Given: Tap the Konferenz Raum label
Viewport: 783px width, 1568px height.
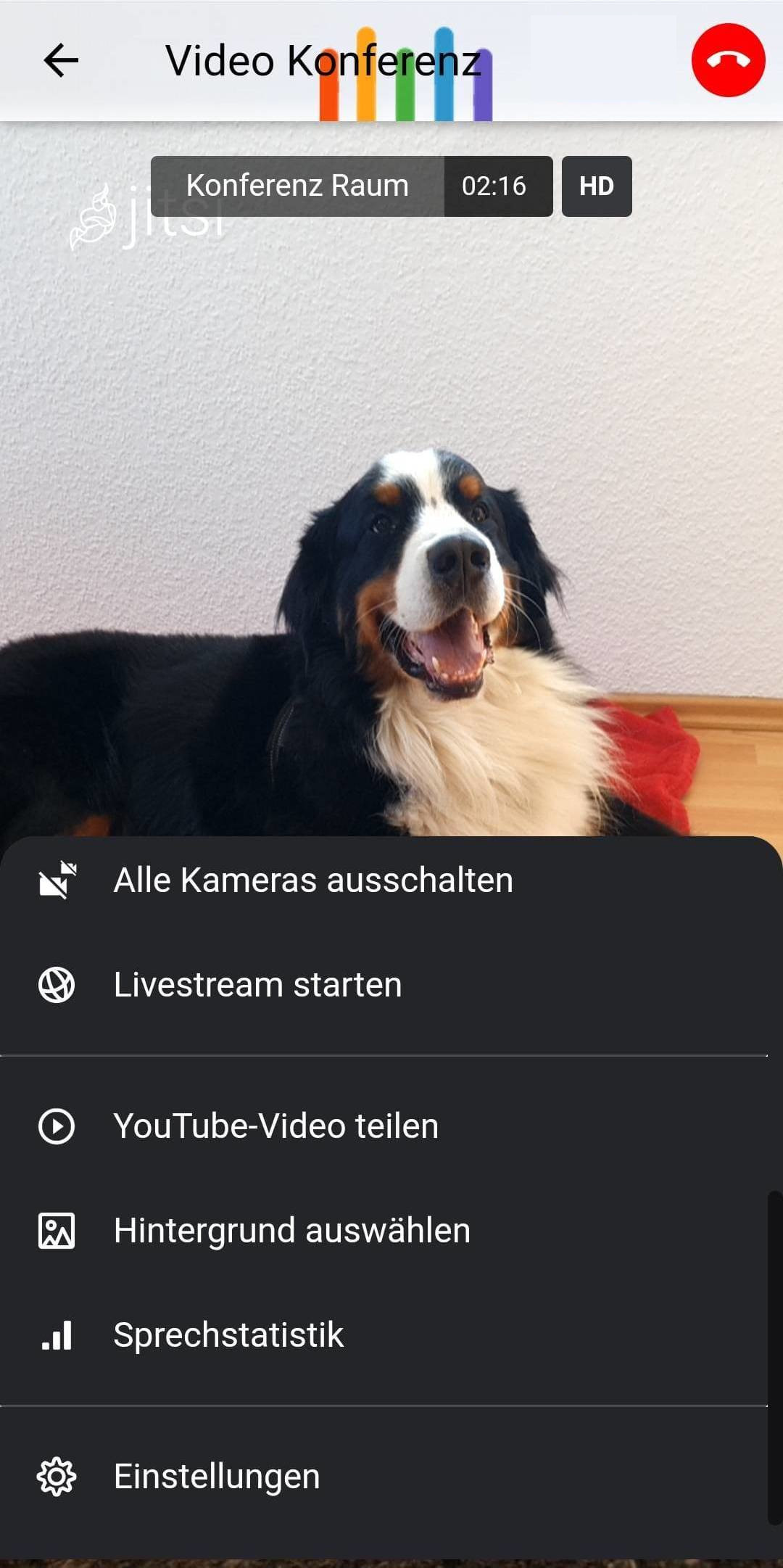Looking at the screenshot, I should point(297,186).
